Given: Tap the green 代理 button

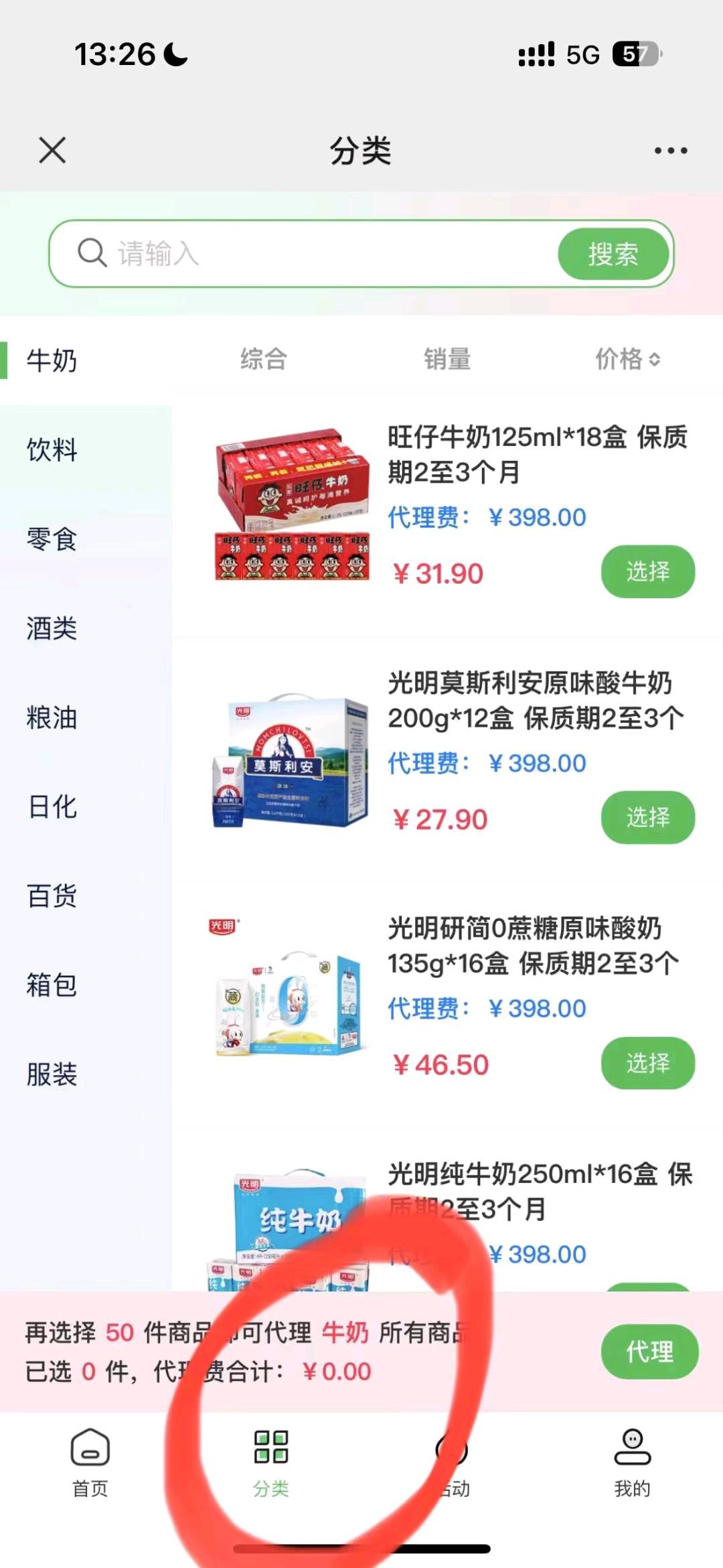Looking at the screenshot, I should pyautogui.click(x=649, y=1352).
